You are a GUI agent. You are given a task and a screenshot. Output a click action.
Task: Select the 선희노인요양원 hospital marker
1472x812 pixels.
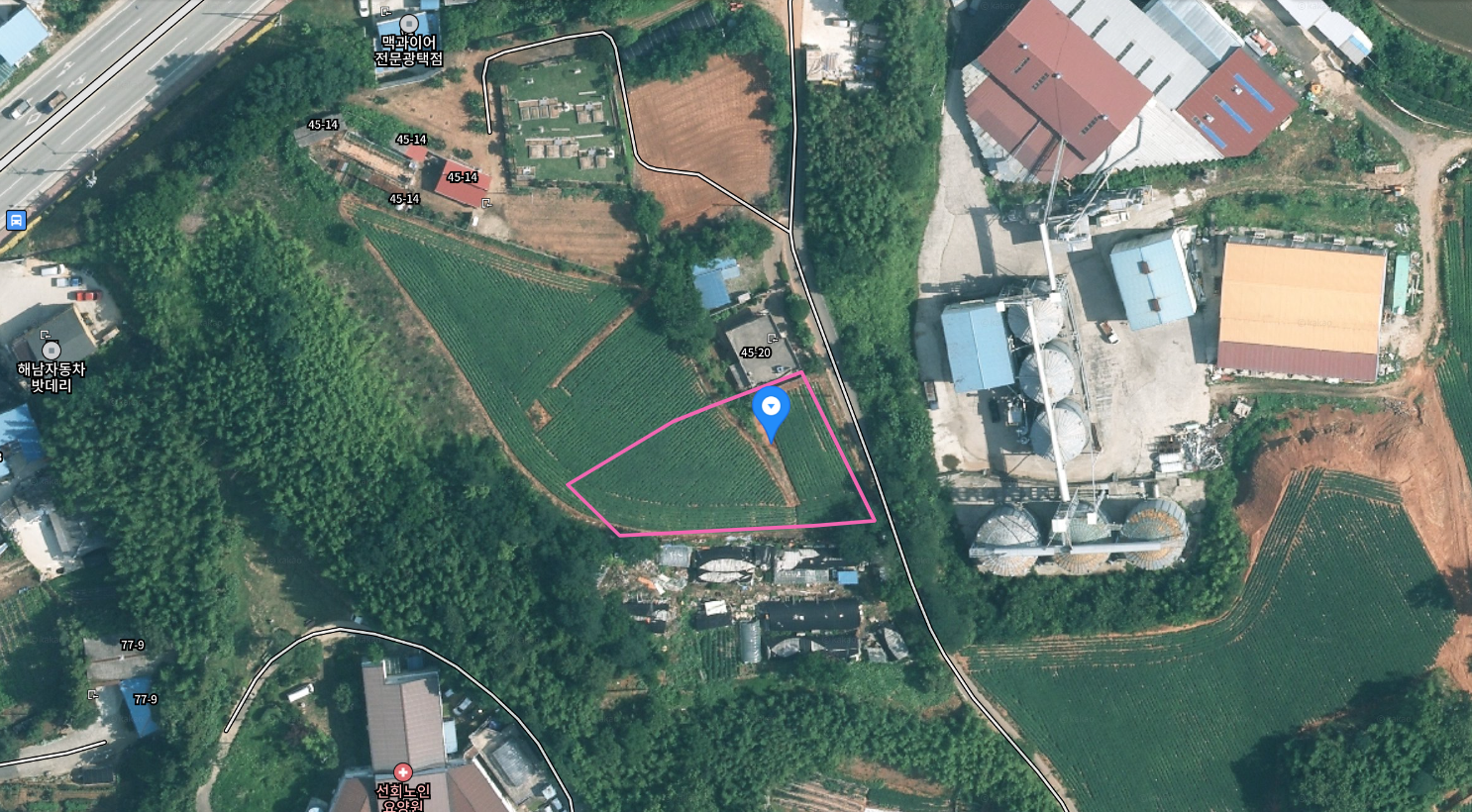402,771
